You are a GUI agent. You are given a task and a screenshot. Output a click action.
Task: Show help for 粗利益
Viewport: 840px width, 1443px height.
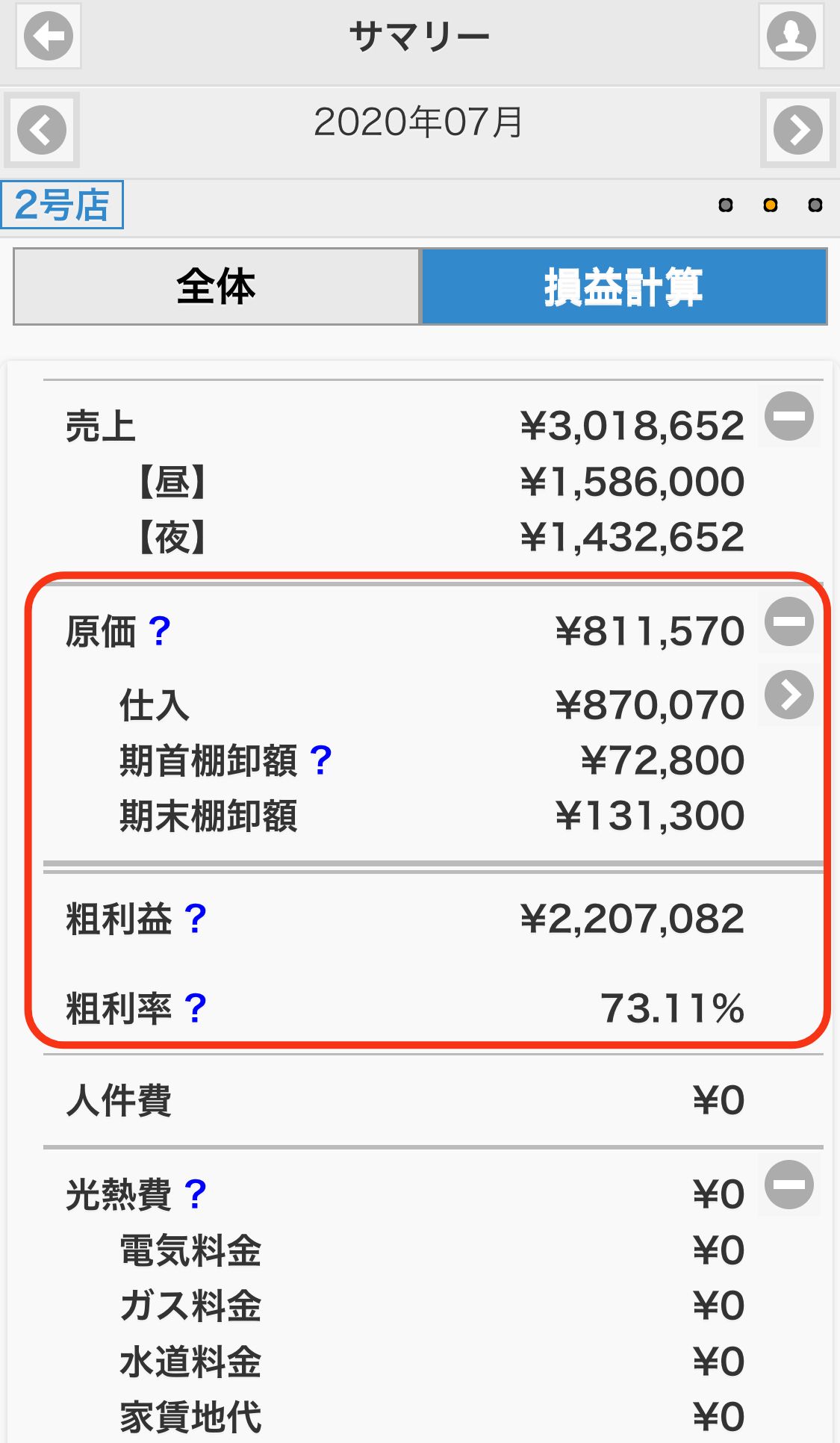[196, 919]
